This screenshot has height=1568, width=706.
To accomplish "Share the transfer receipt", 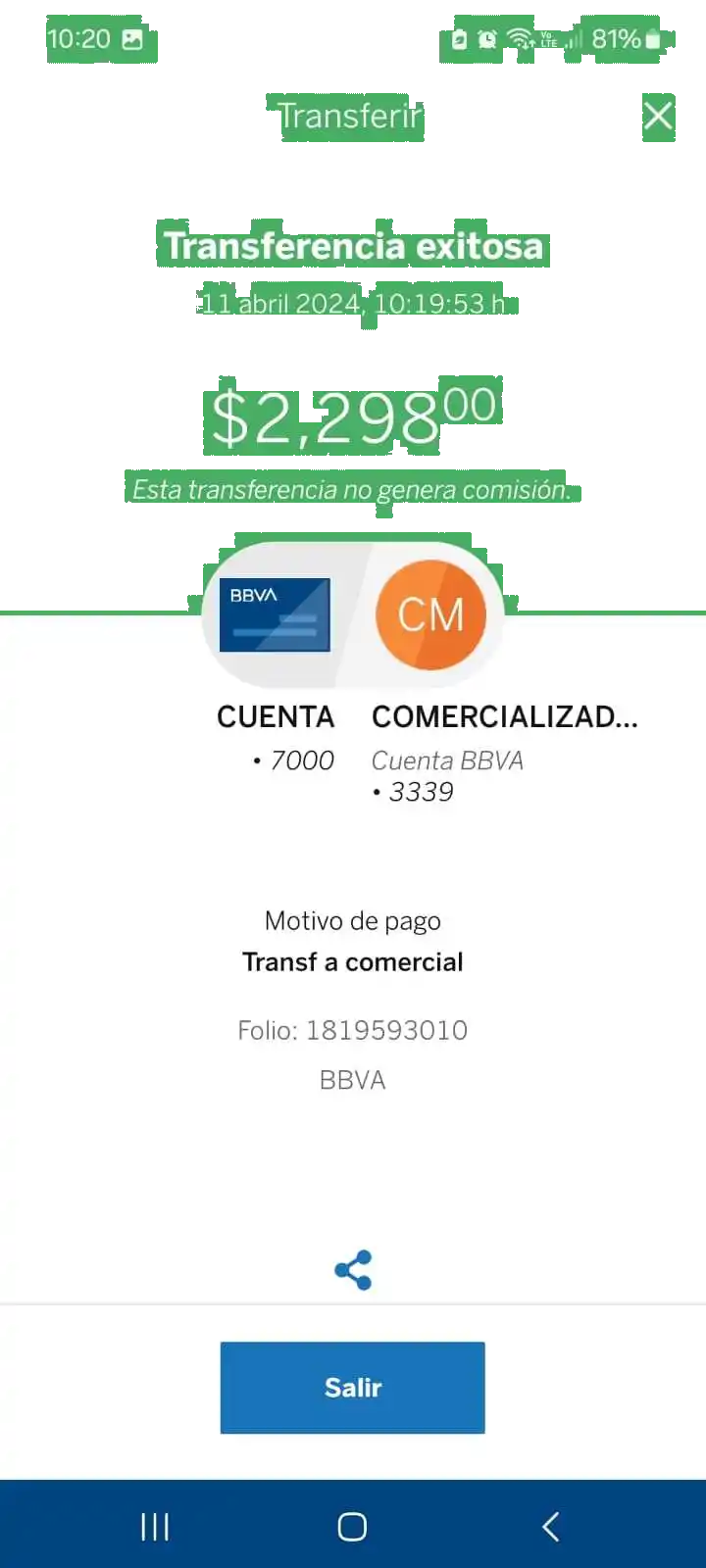I will [353, 1270].
